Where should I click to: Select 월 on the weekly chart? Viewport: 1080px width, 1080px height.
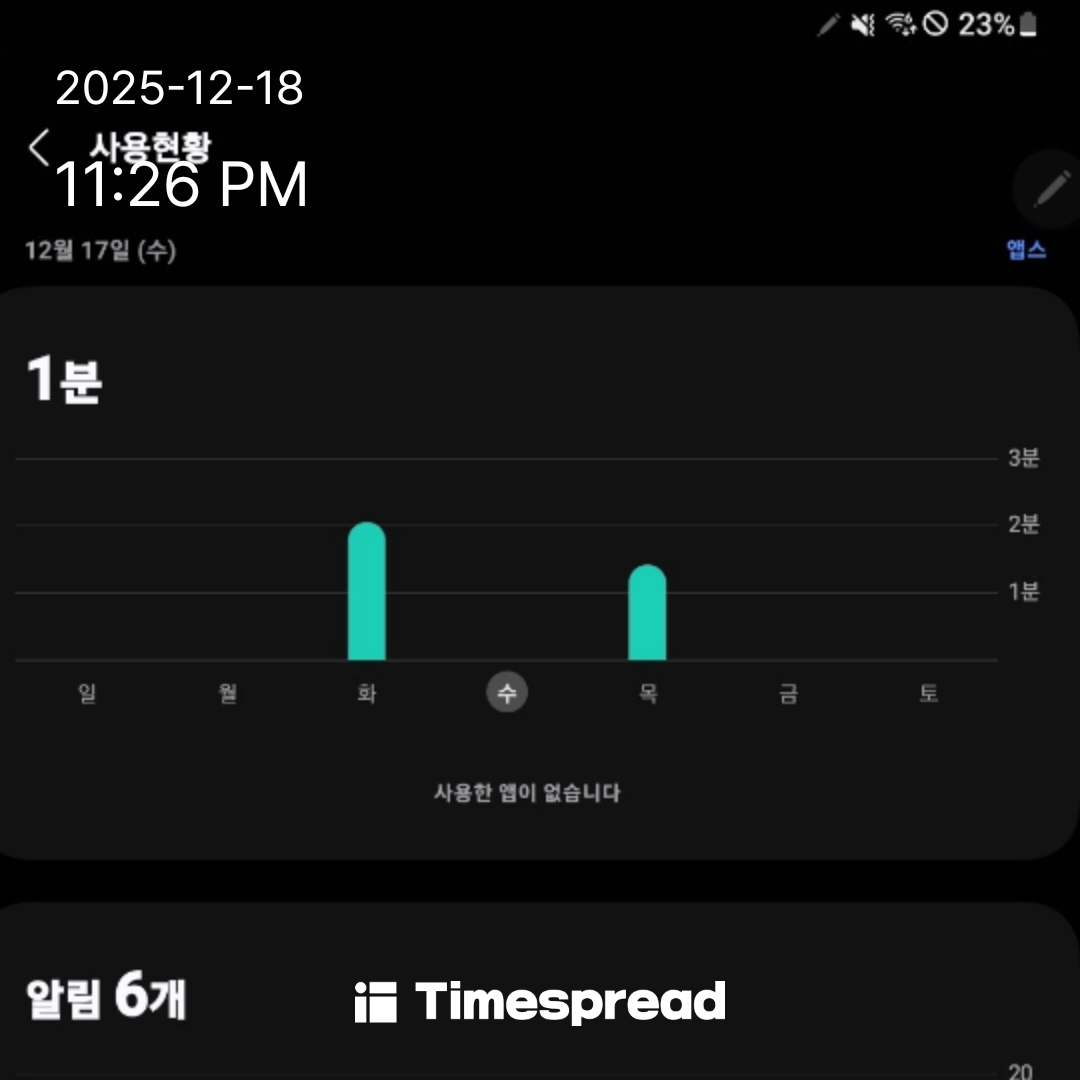[227, 693]
